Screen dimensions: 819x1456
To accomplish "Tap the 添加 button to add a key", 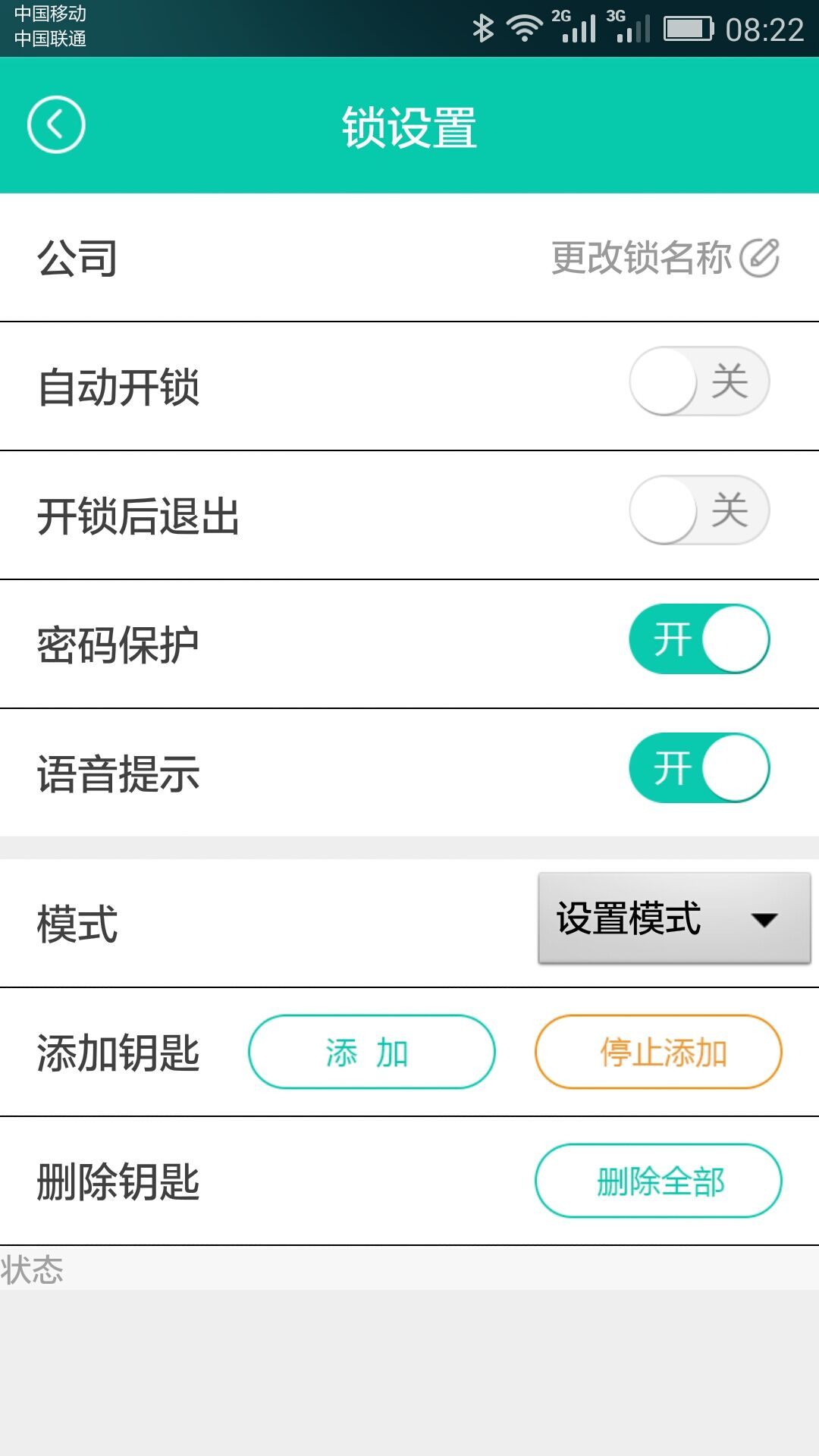I will point(372,1052).
